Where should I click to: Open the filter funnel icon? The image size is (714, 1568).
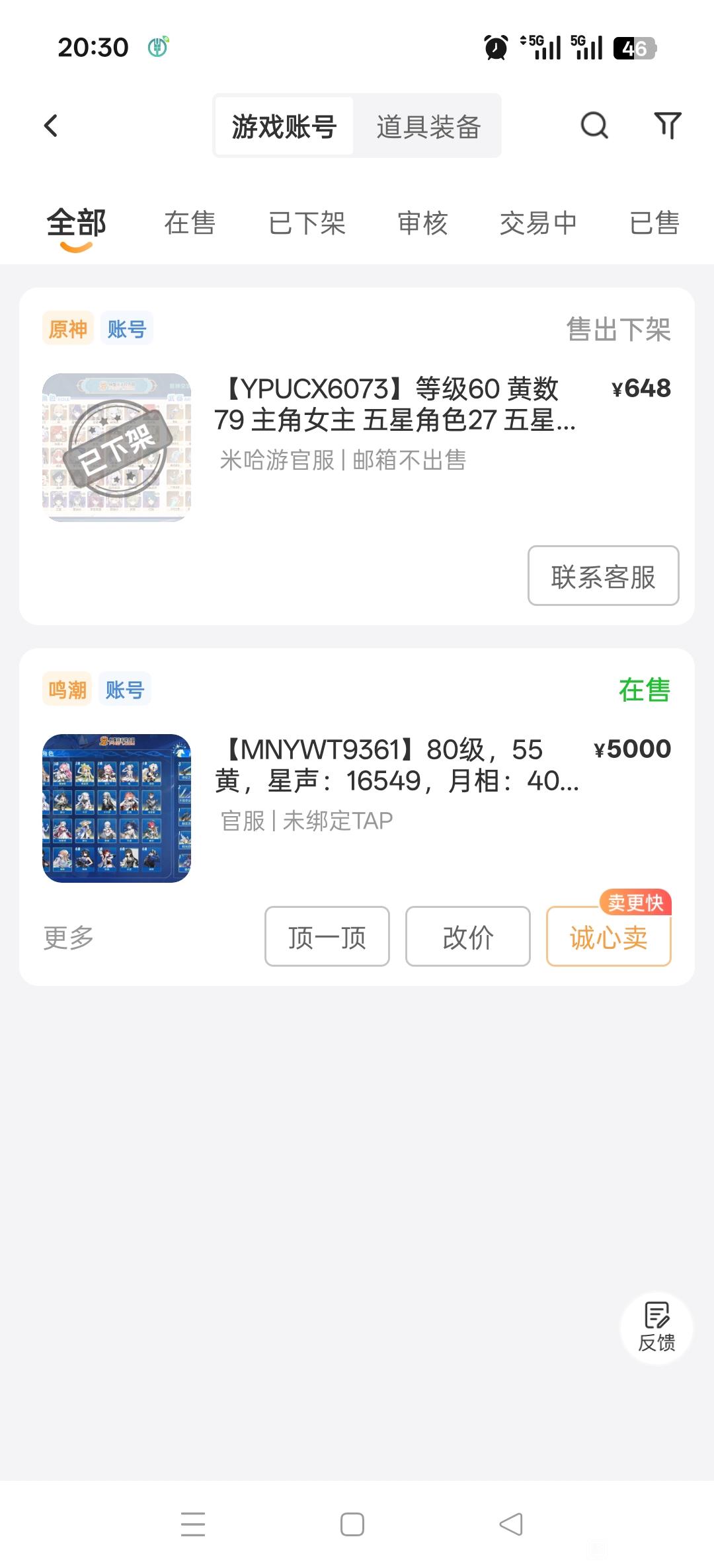(667, 126)
